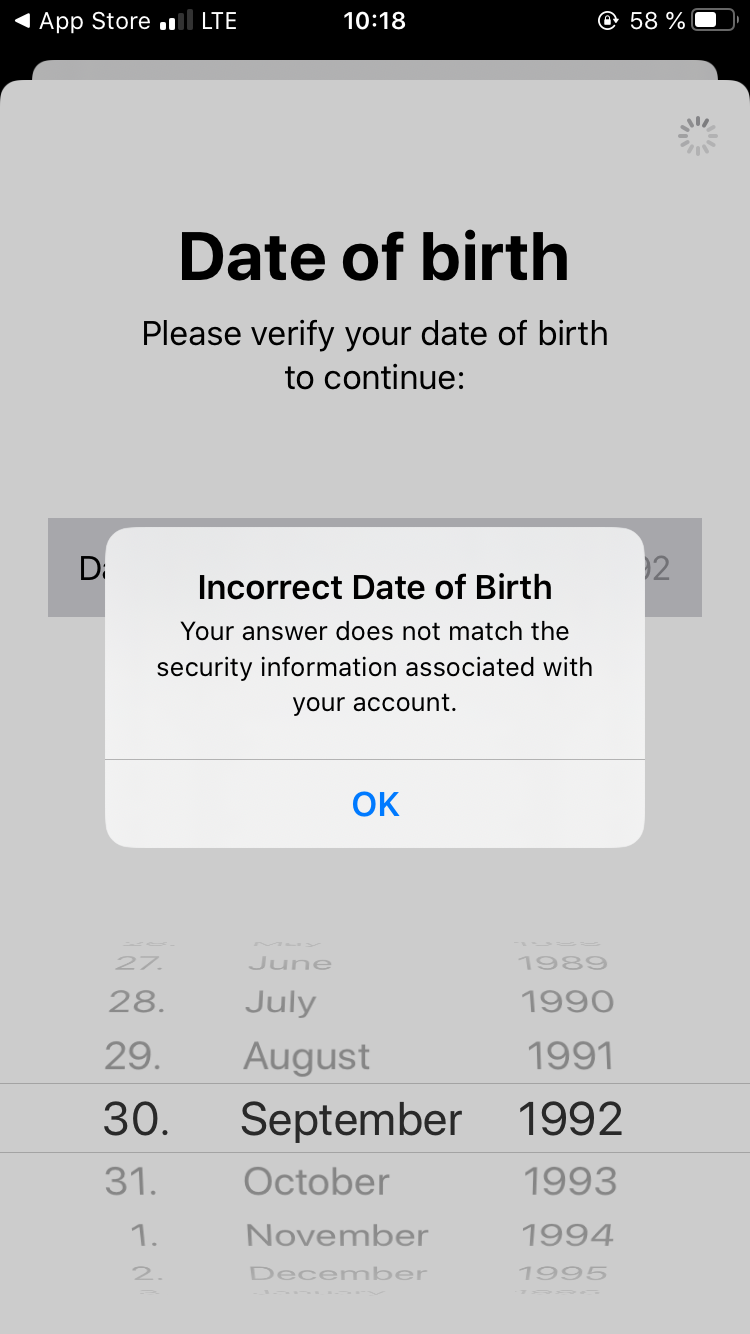
Task: Select October in the month picker
Action: point(316,1181)
